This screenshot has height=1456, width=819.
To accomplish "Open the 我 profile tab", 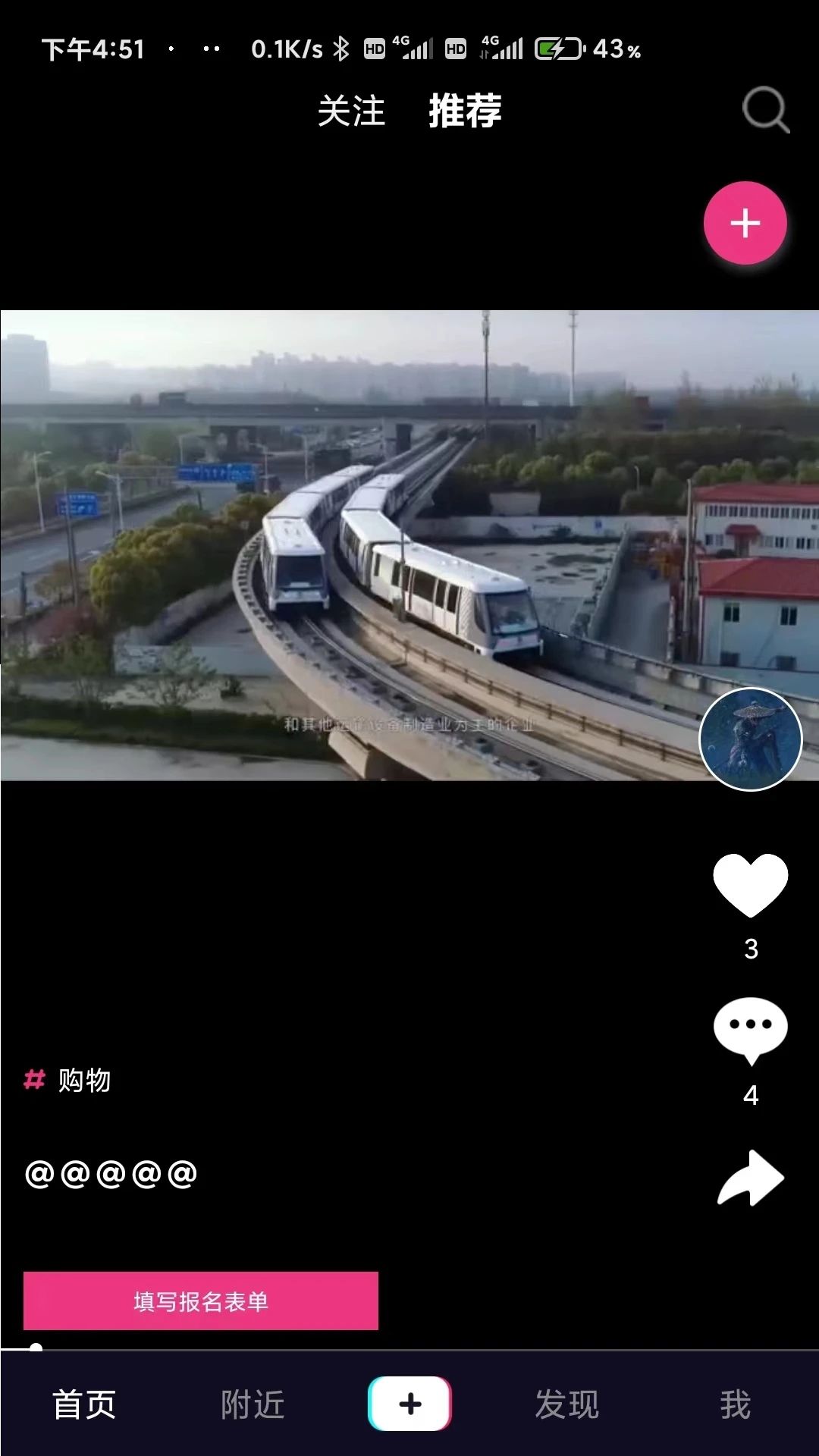I will (x=735, y=1404).
